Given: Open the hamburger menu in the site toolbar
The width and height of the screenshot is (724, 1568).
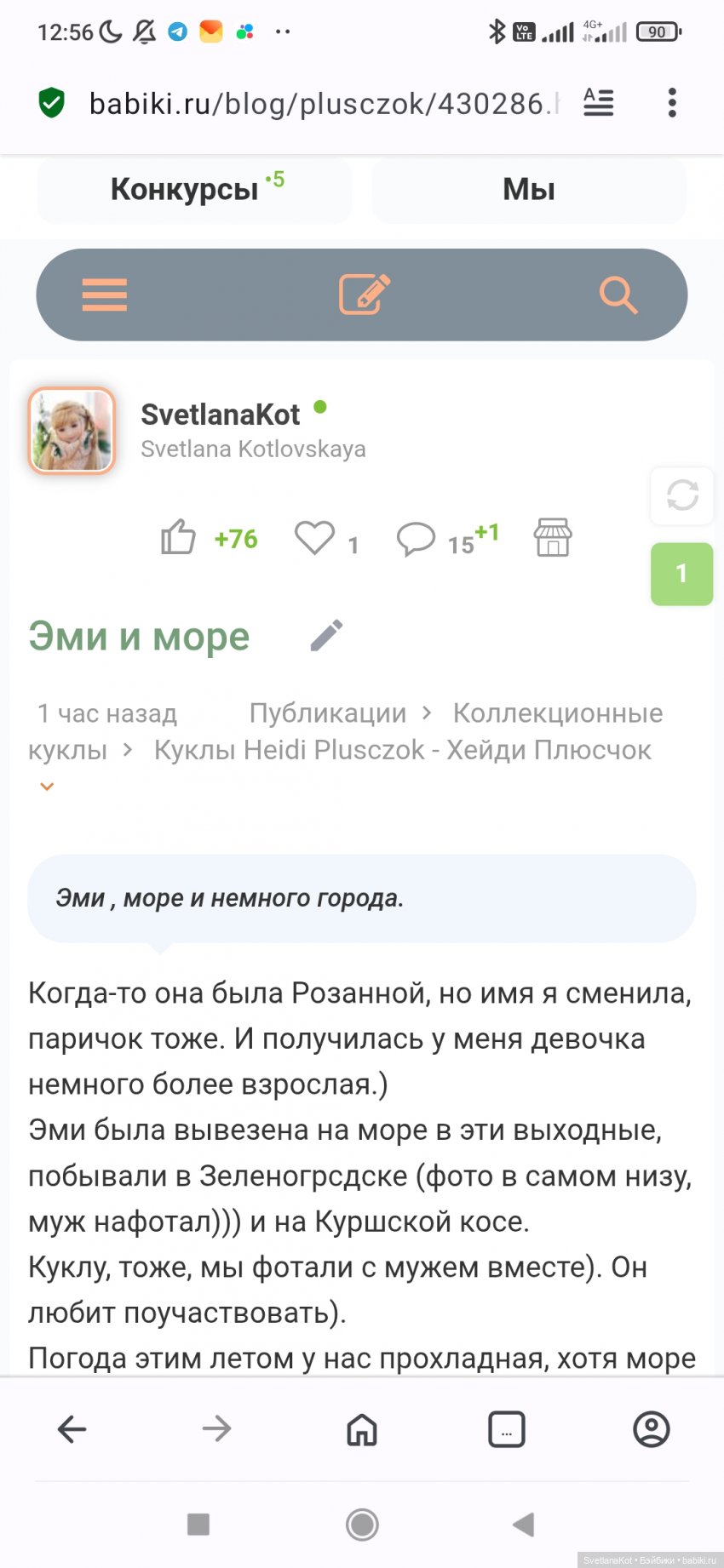Looking at the screenshot, I should pyautogui.click(x=105, y=295).
